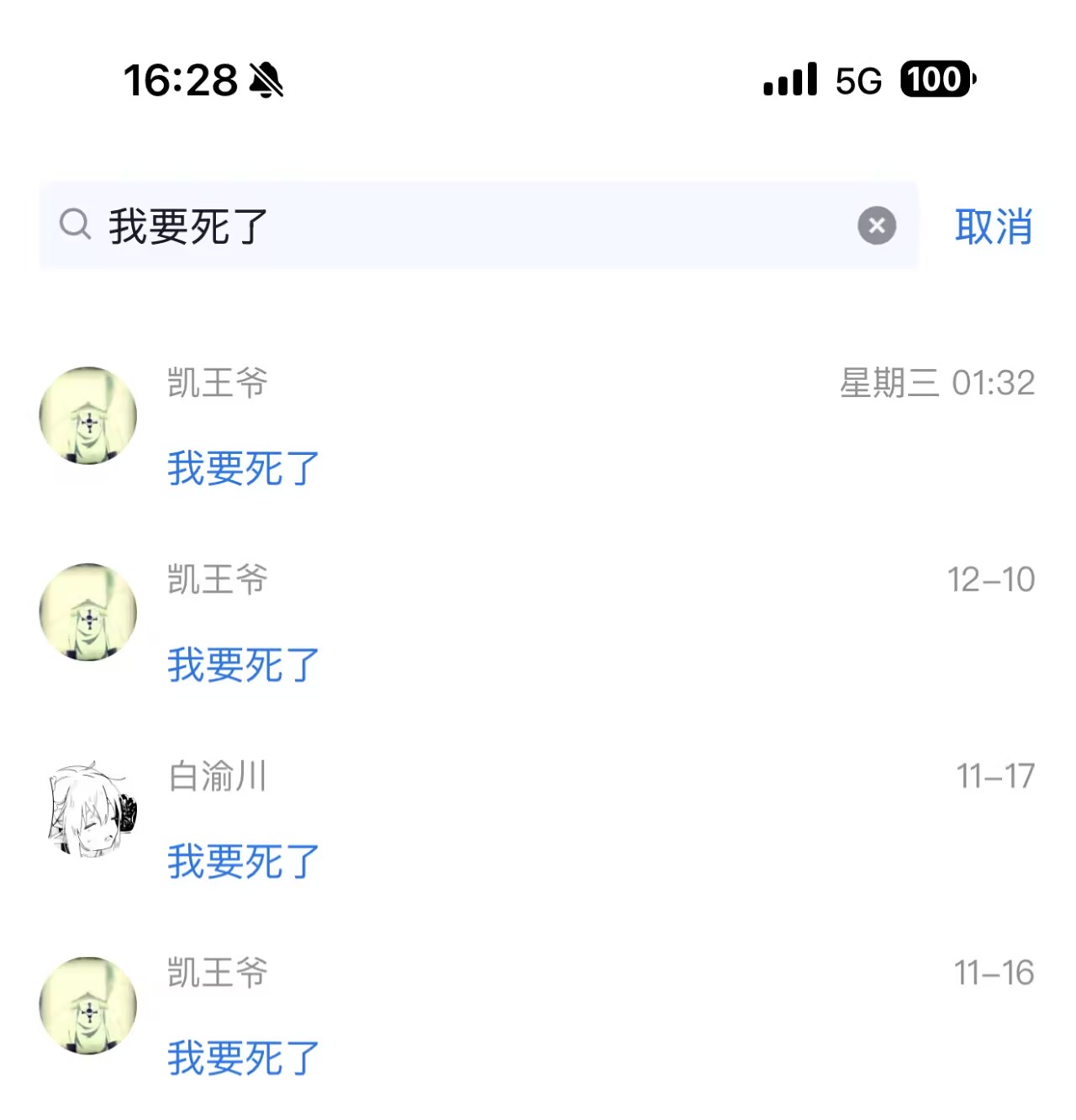Tap the battery level indicator
The height and width of the screenshot is (1120, 1076).
point(935,78)
